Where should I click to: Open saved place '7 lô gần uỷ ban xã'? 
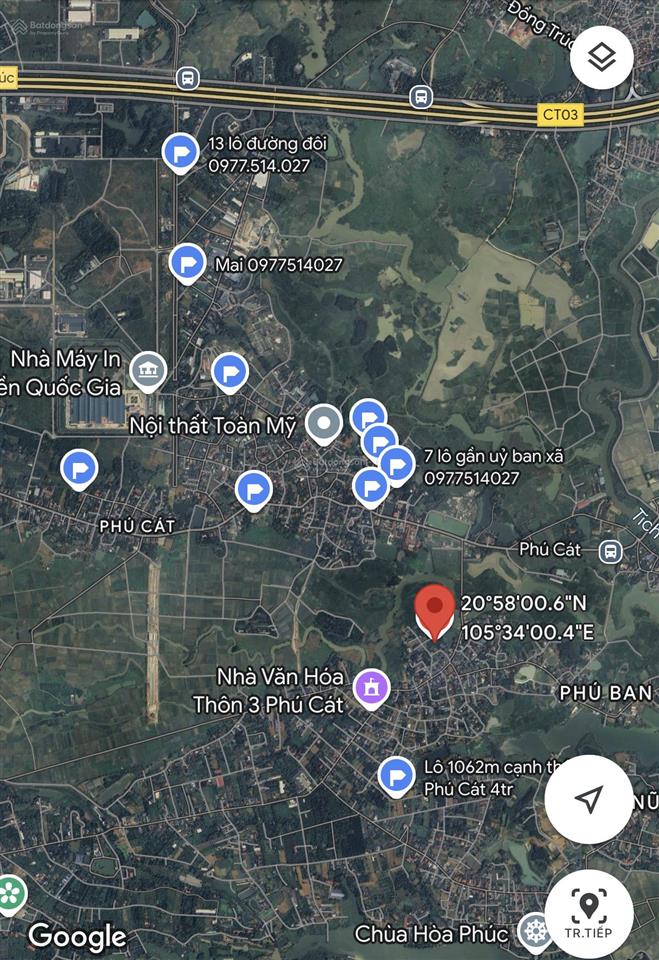click(x=397, y=465)
